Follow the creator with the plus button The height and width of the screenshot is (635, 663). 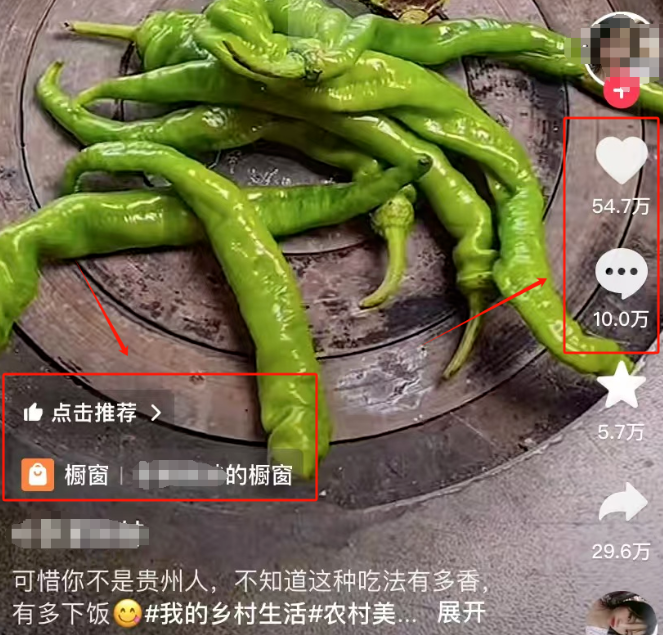click(620, 93)
